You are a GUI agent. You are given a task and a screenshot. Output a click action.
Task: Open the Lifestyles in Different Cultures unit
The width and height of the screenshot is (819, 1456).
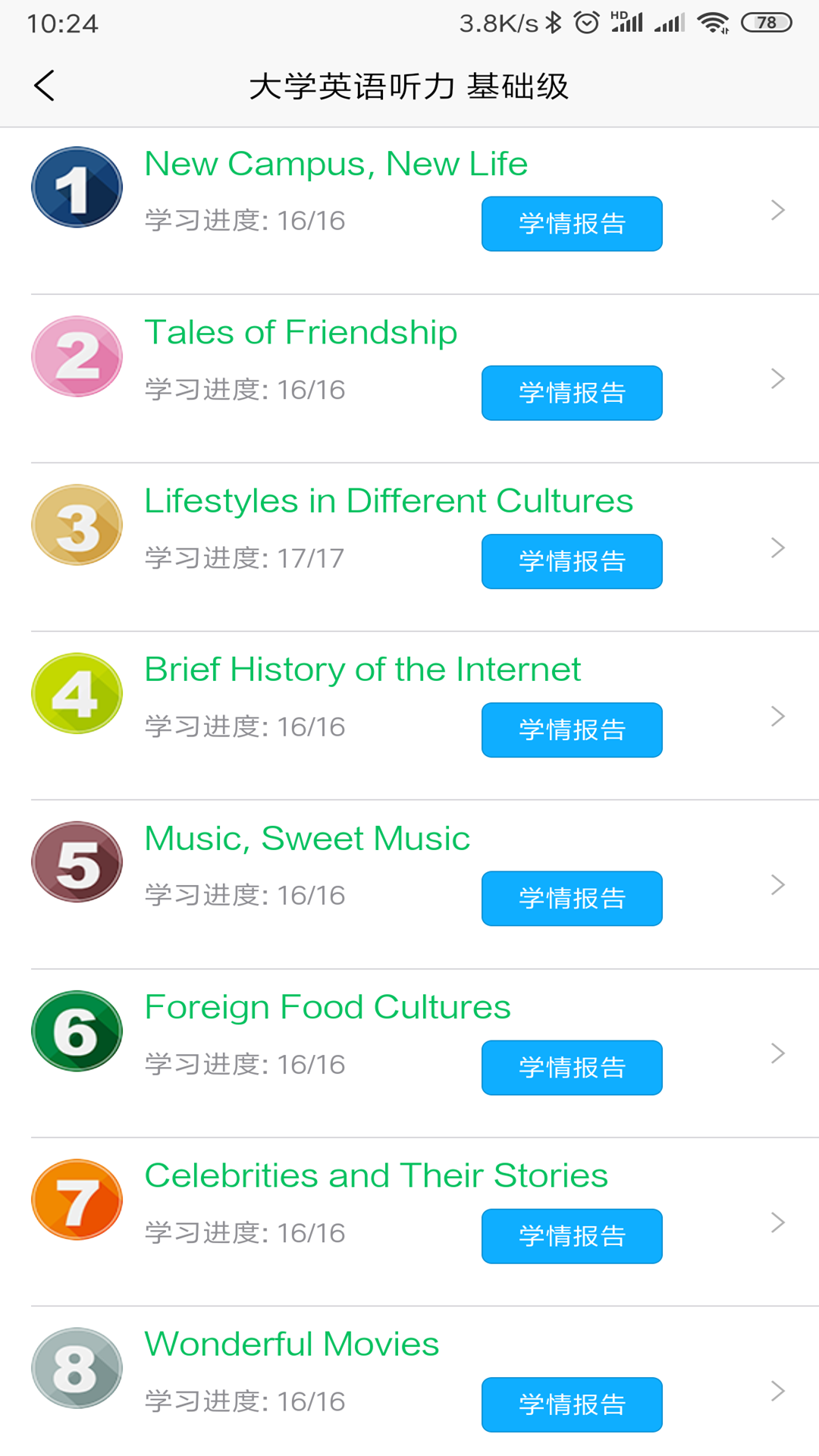coord(388,500)
